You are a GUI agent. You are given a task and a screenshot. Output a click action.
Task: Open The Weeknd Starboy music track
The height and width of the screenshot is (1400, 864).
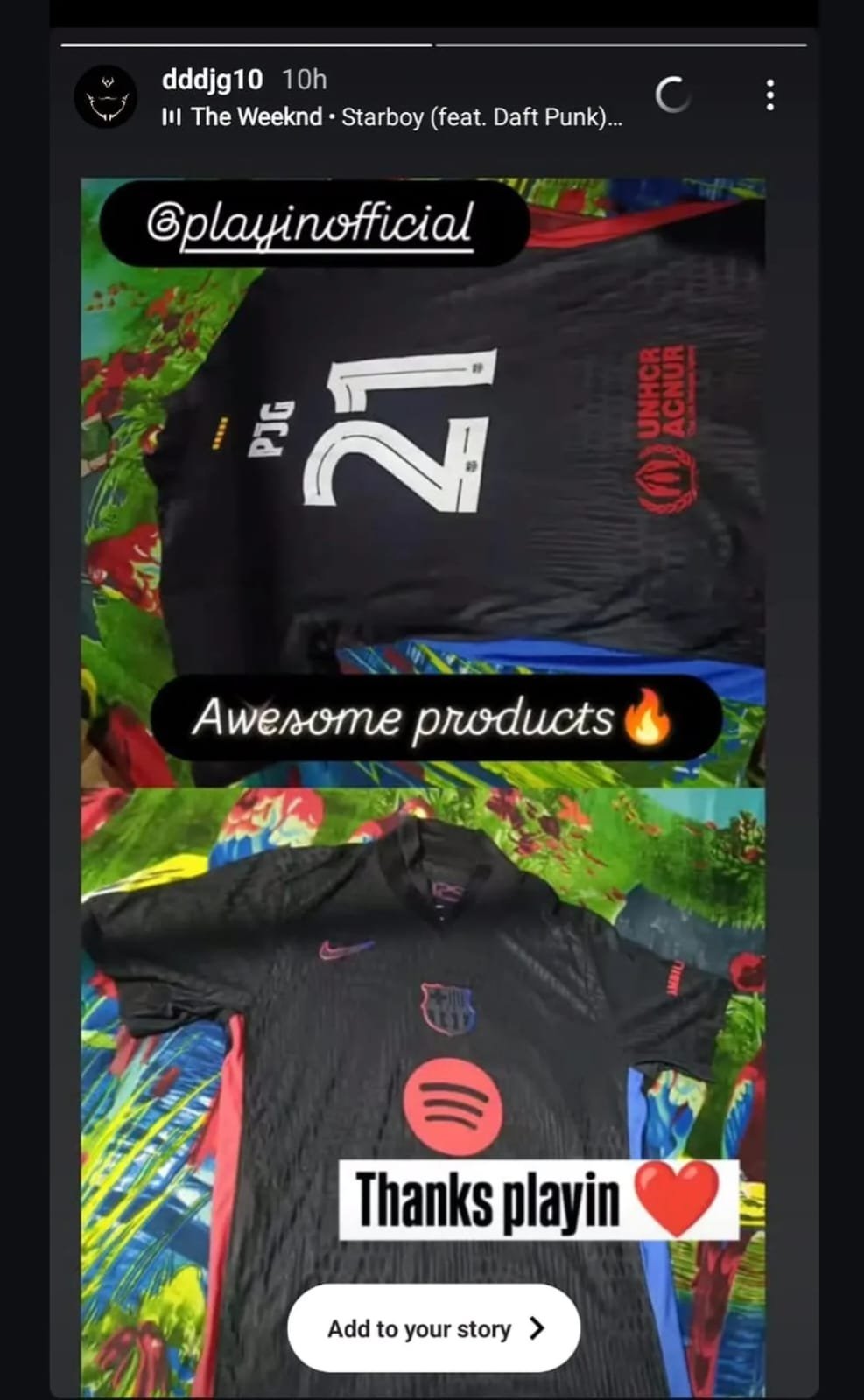394,117
